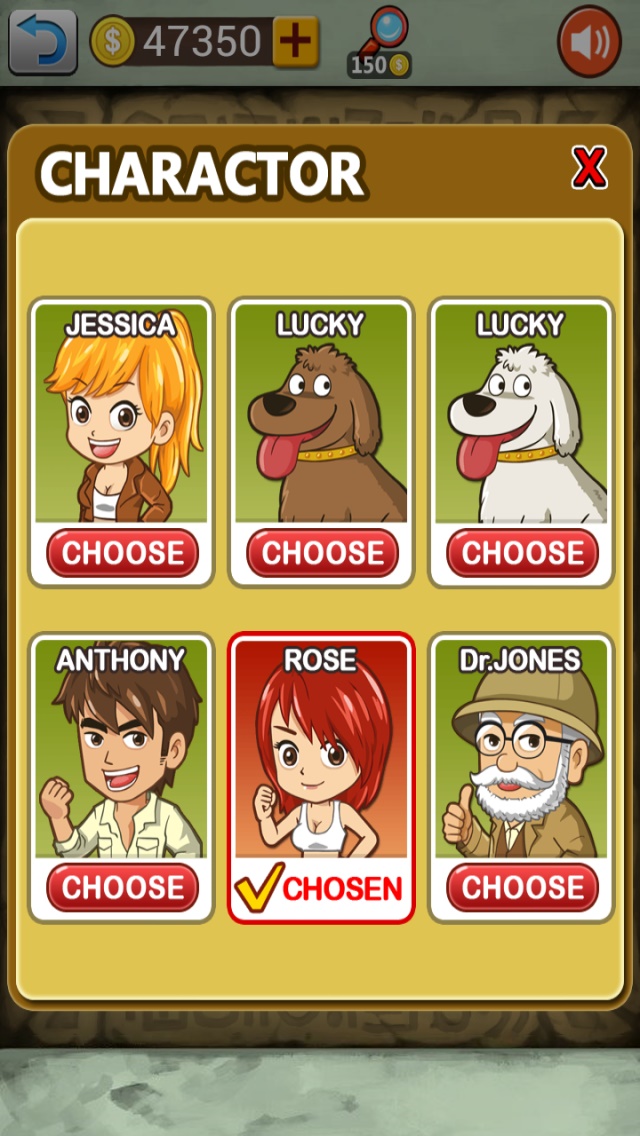The image size is (640, 1136).
Task: Choose Jessica as your character
Action: [122, 553]
